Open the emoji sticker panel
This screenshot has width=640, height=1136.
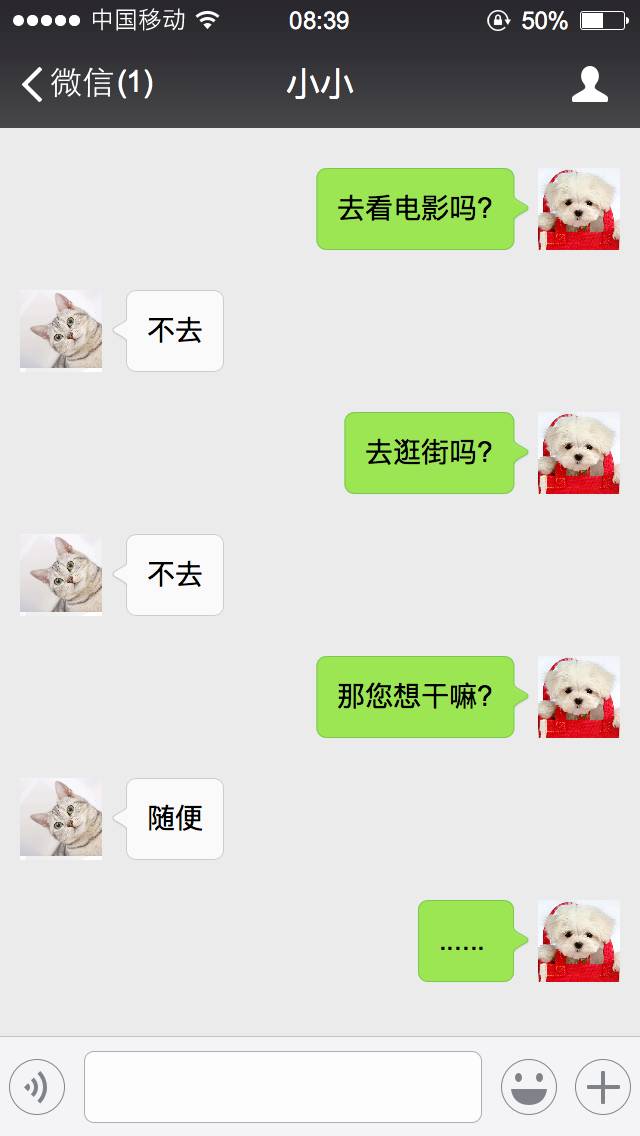coord(528,1086)
